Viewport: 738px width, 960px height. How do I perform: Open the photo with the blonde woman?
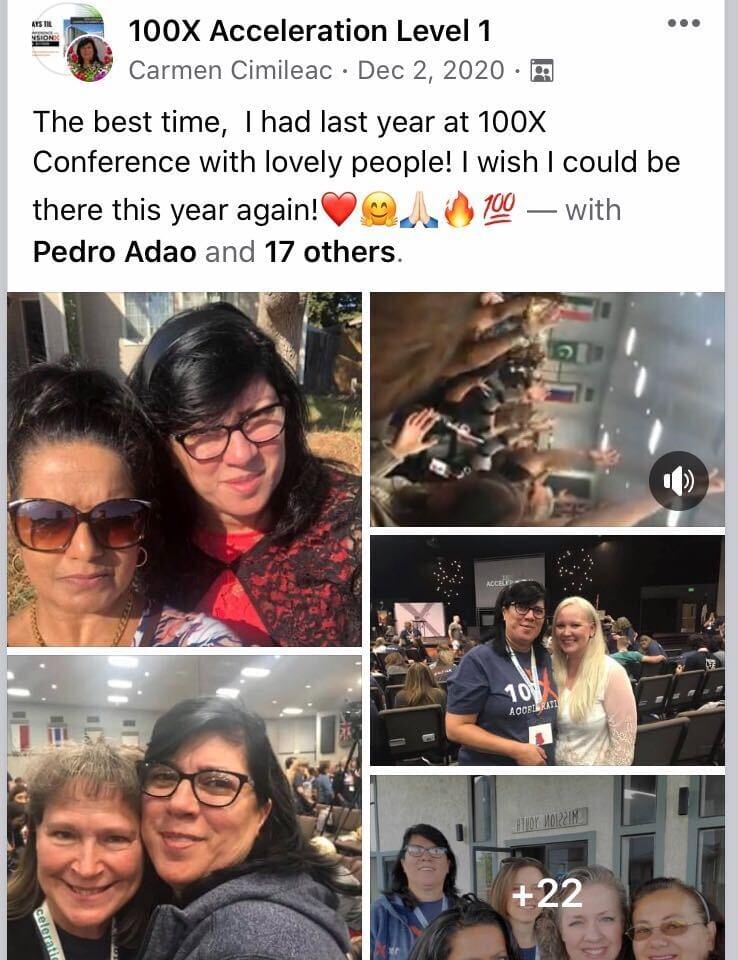(547, 650)
